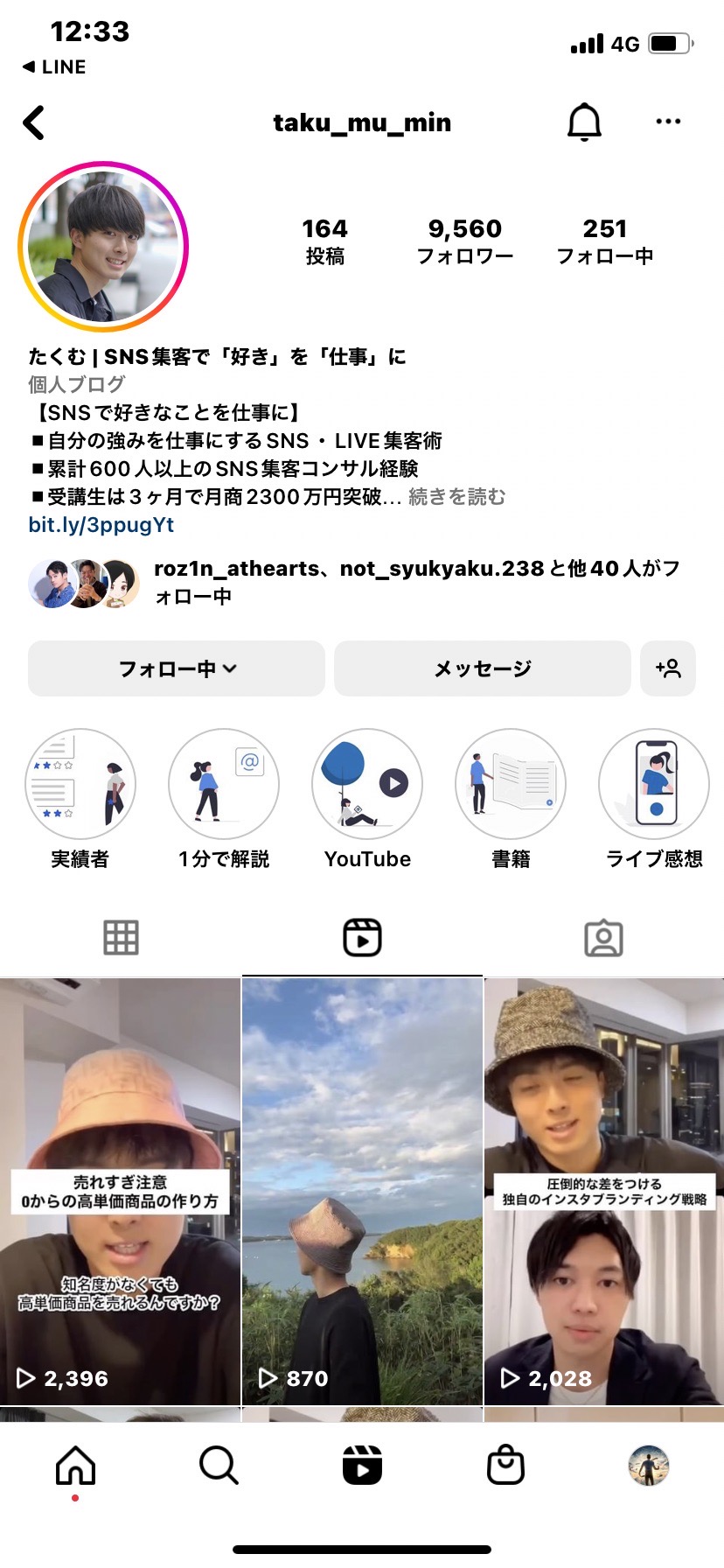This screenshot has height=1568, width=724.
Task: Go back using the top-left arrow
Action: 34,122
